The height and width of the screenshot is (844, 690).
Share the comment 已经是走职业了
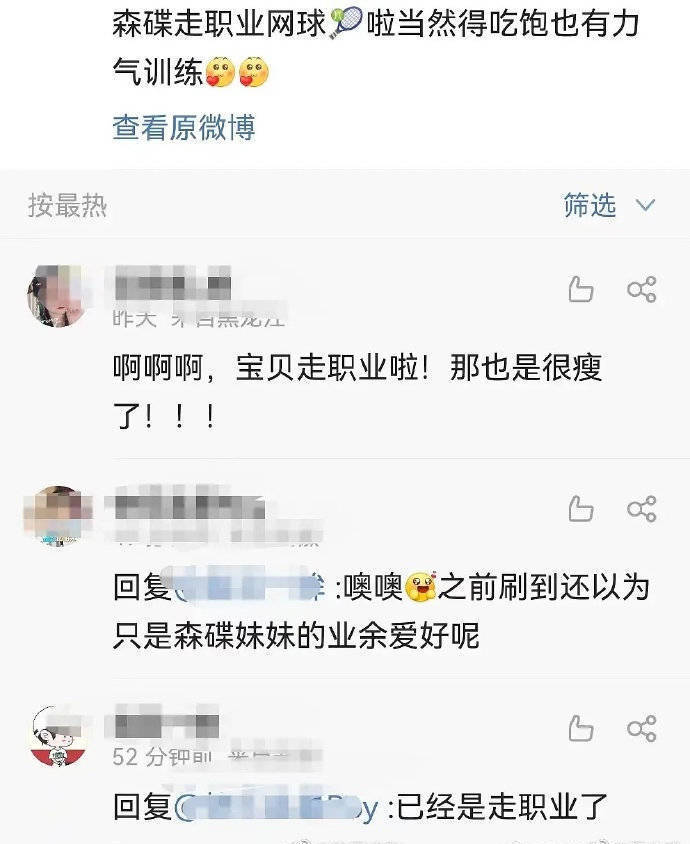point(641,729)
